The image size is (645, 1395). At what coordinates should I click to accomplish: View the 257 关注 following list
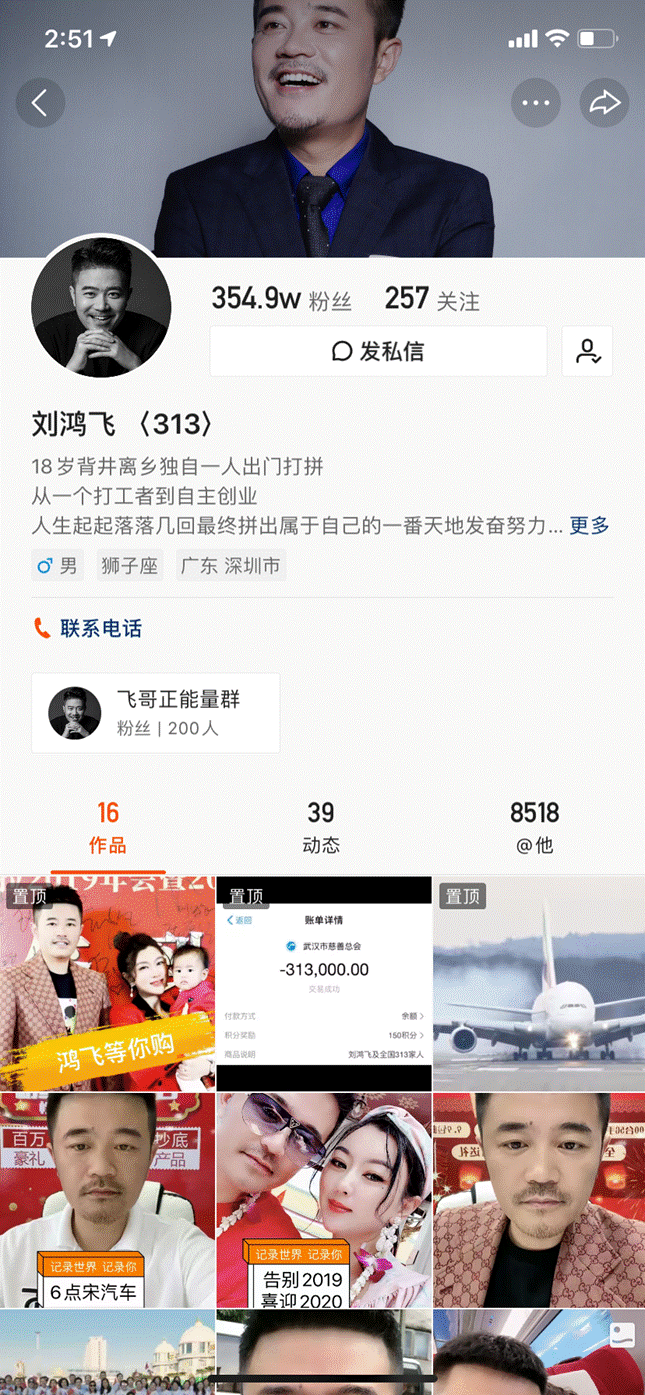pos(432,299)
